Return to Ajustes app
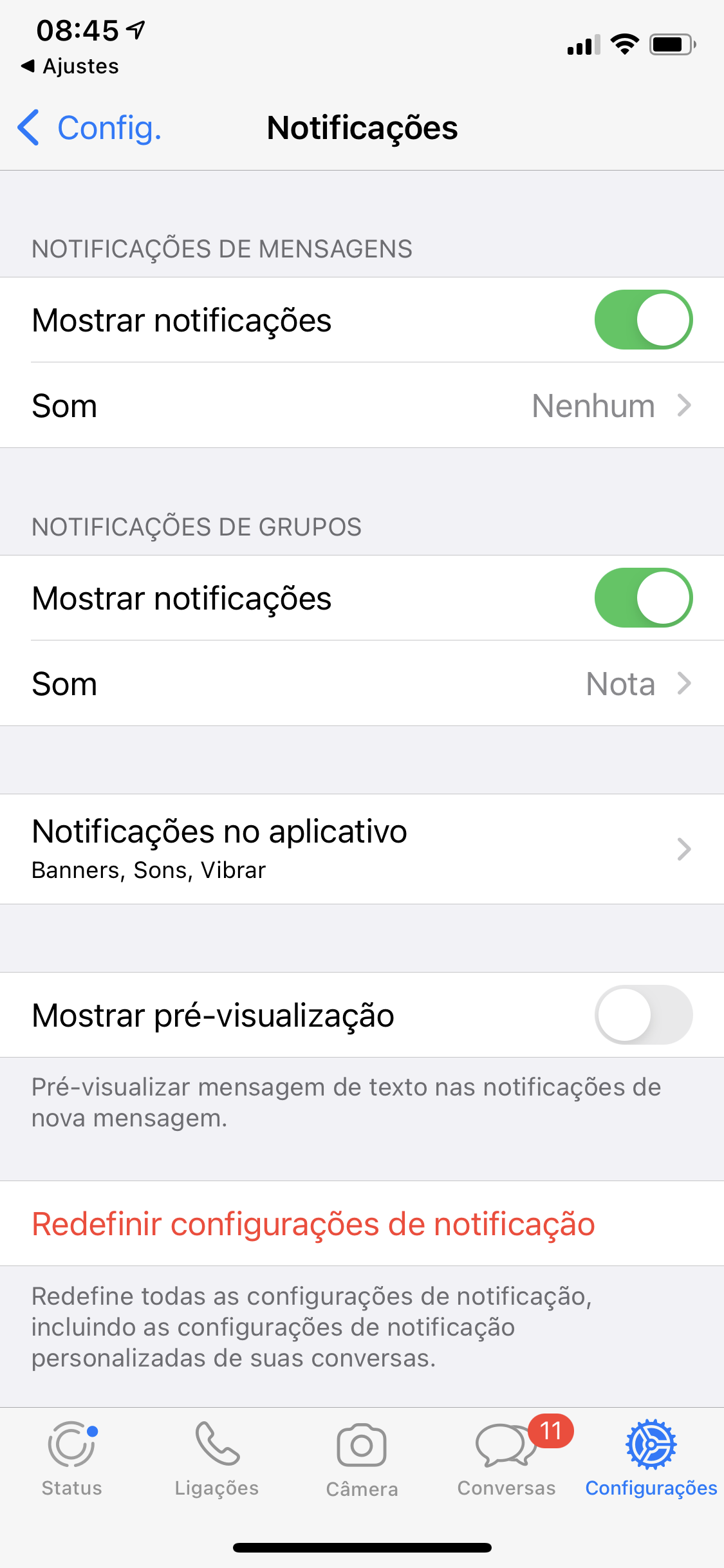 point(70,66)
